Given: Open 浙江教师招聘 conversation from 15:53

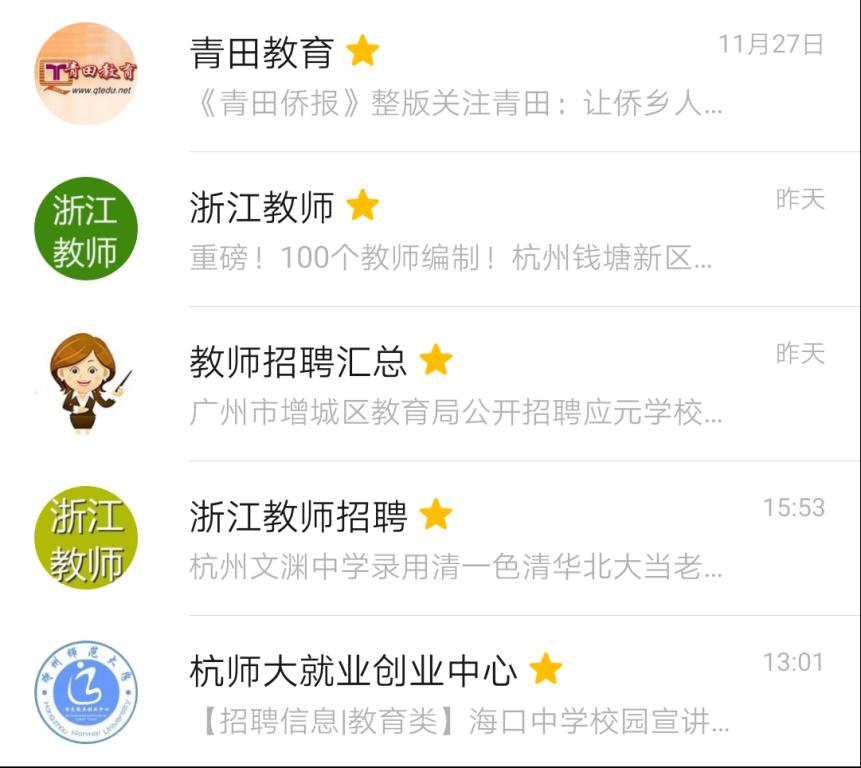Looking at the screenshot, I should [x=455, y=540].
